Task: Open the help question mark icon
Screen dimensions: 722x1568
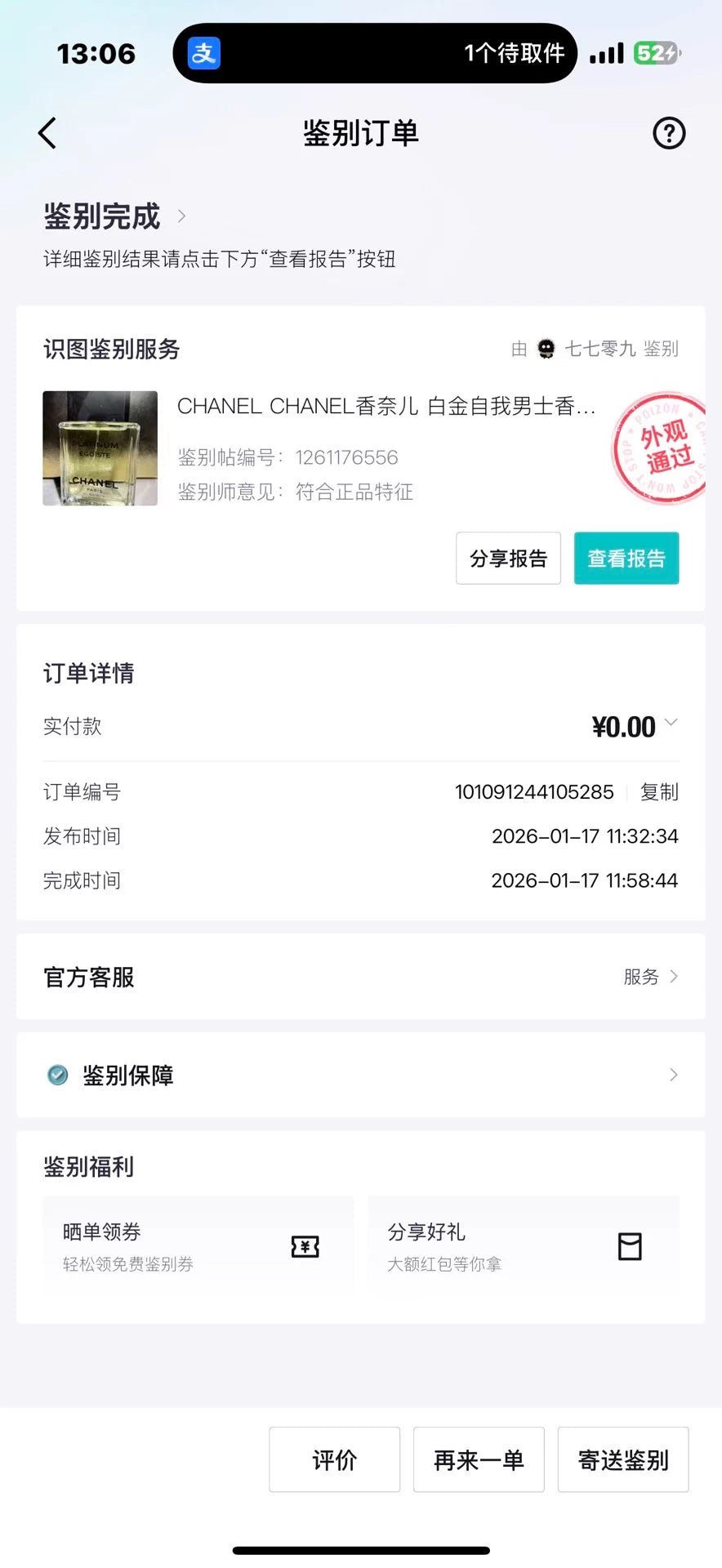Action: point(669,133)
